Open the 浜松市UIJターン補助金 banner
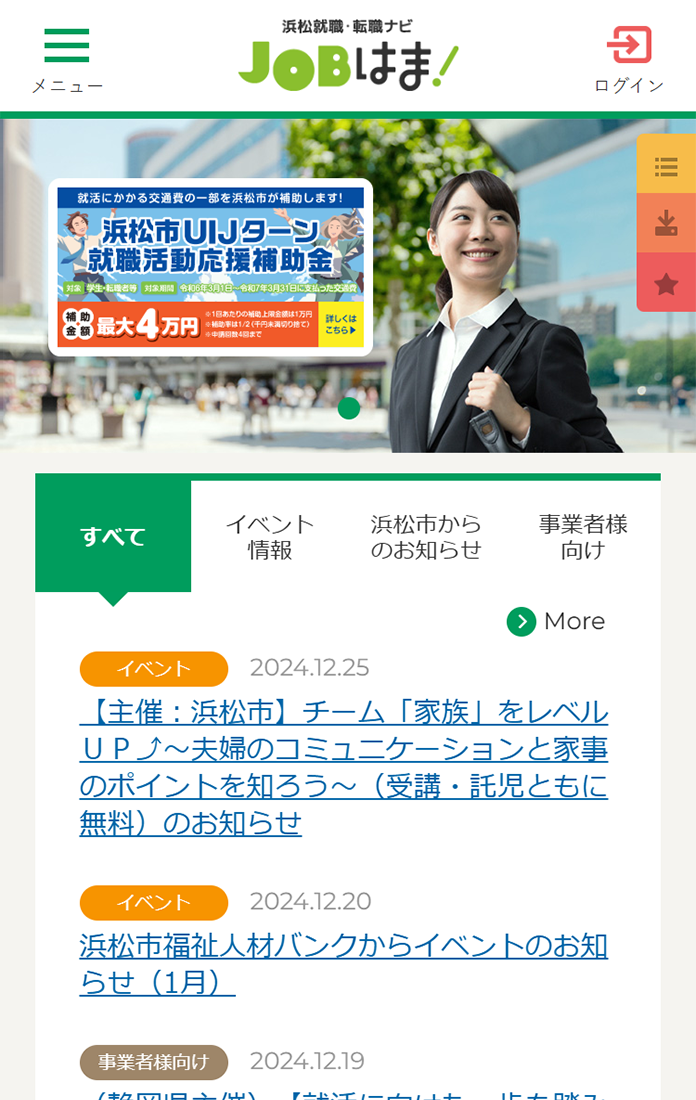Viewport: 696px width, 1100px height. 210,267
